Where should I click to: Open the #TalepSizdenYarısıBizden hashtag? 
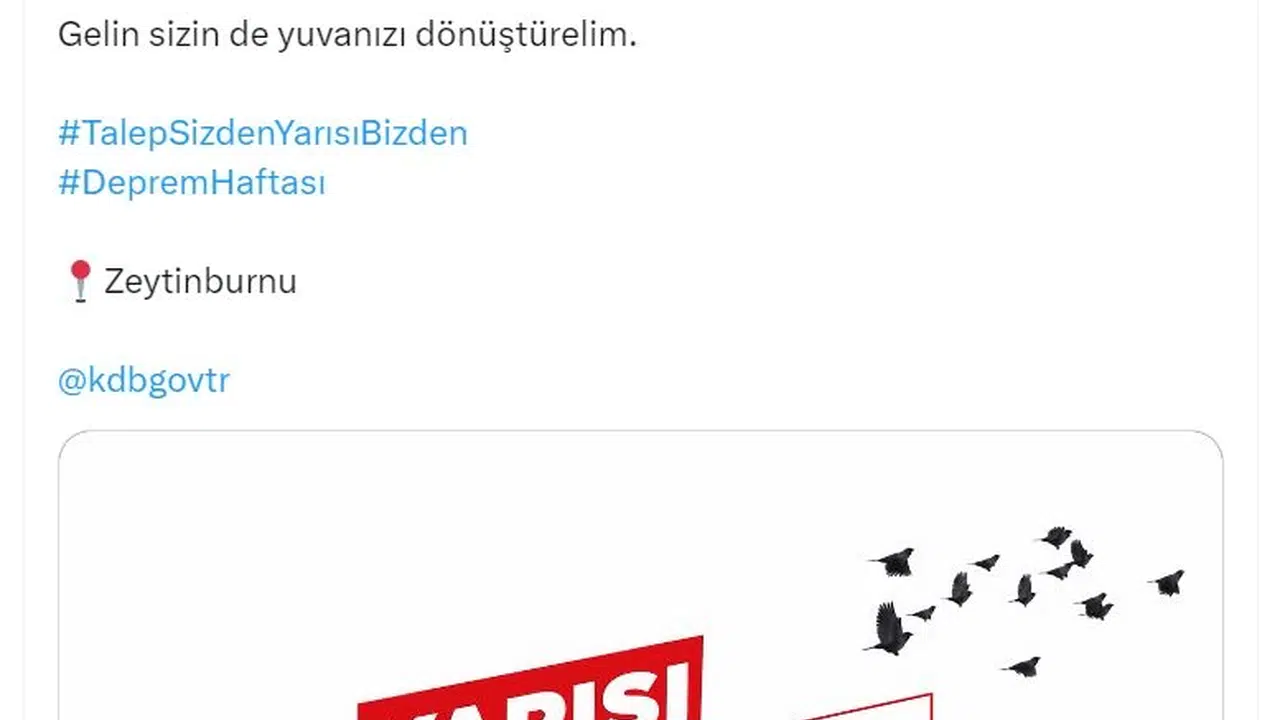262,133
